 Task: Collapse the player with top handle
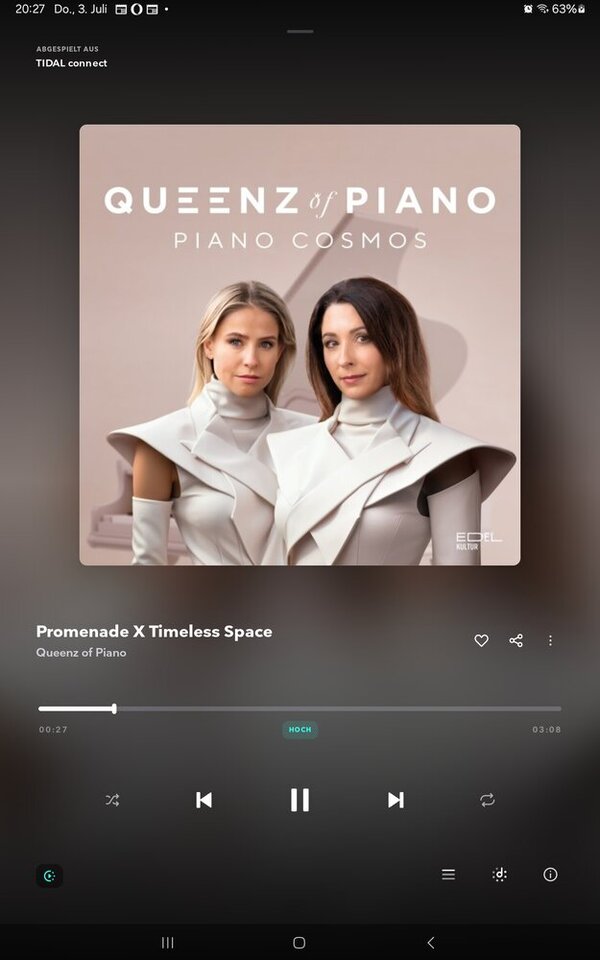299,31
